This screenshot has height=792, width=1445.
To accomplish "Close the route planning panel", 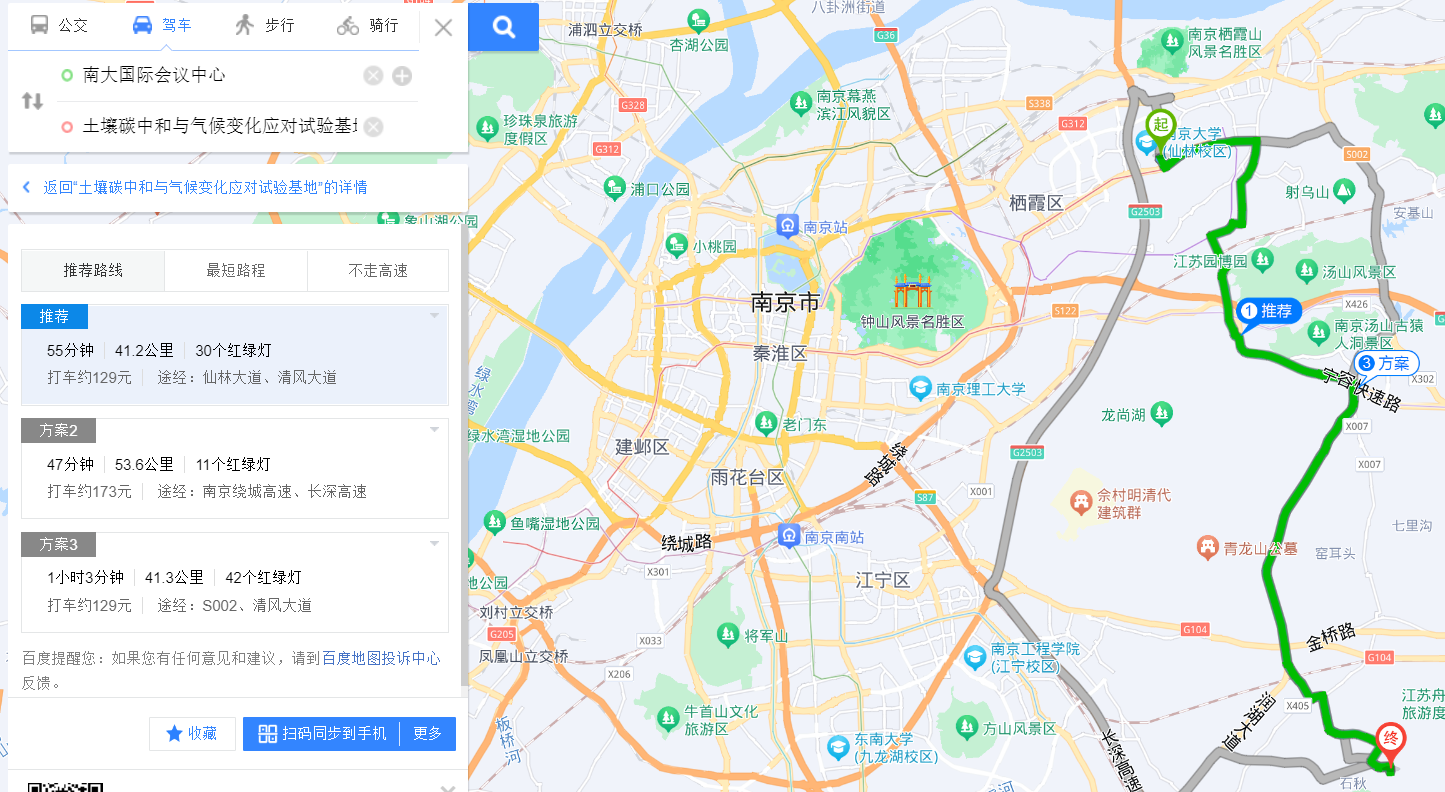I will coord(443,28).
